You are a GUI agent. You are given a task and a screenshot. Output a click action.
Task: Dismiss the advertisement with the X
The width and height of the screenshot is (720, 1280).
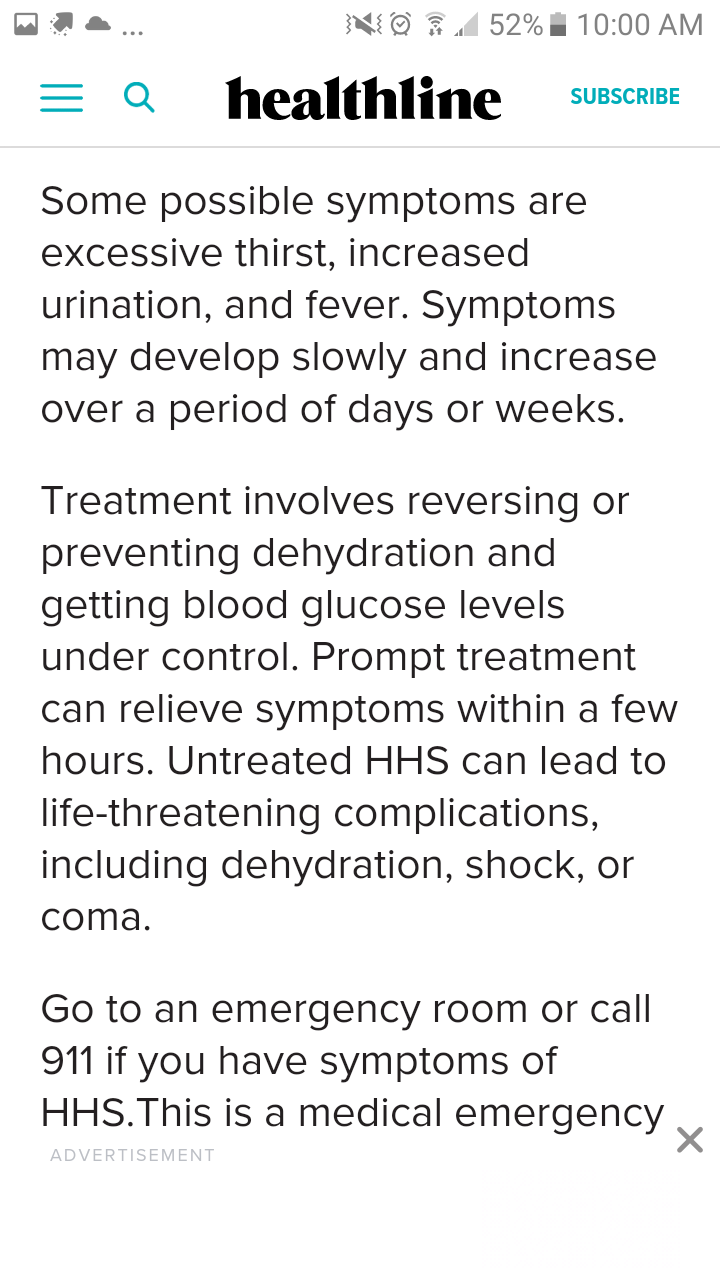click(x=690, y=1140)
